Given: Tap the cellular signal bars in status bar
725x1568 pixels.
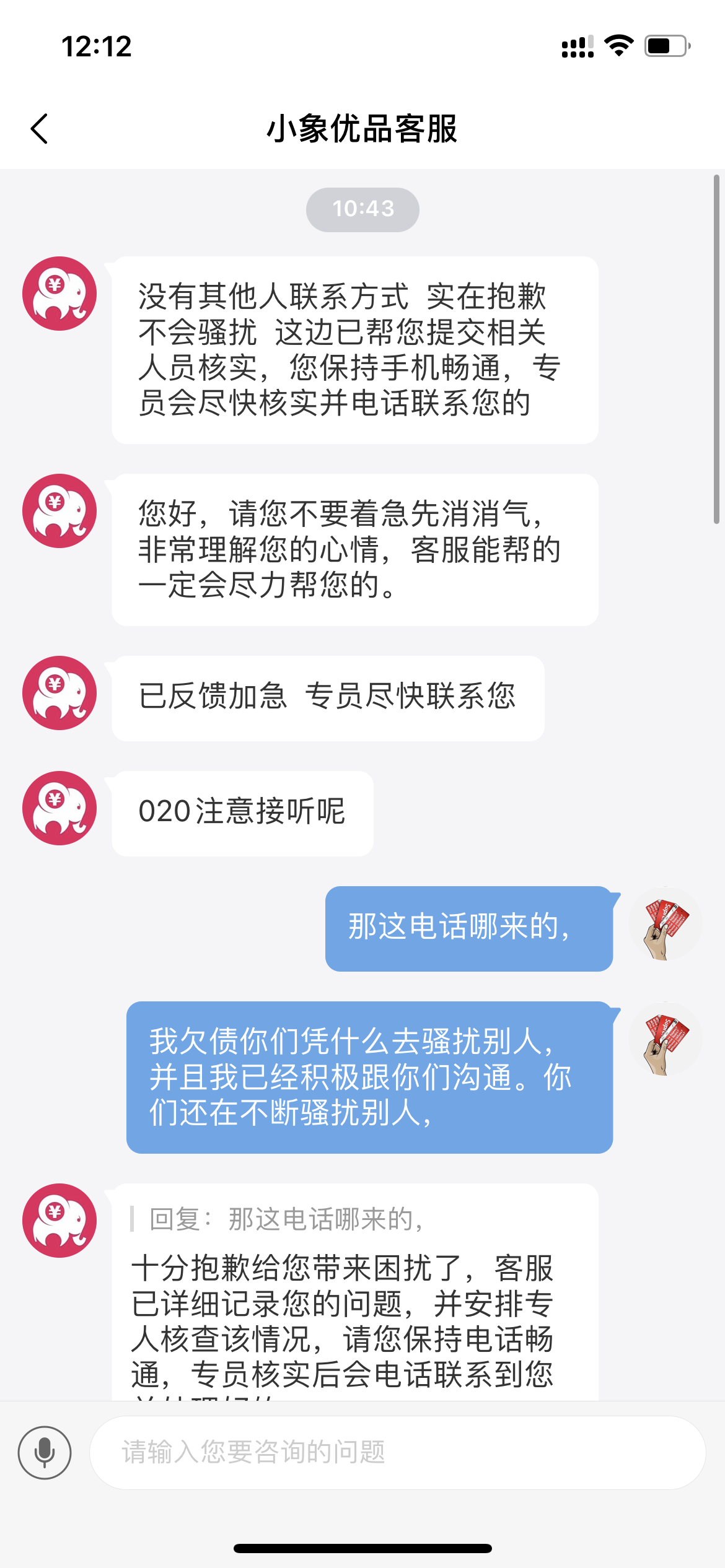Looking at the screenshot, I should tap(576, 45).
